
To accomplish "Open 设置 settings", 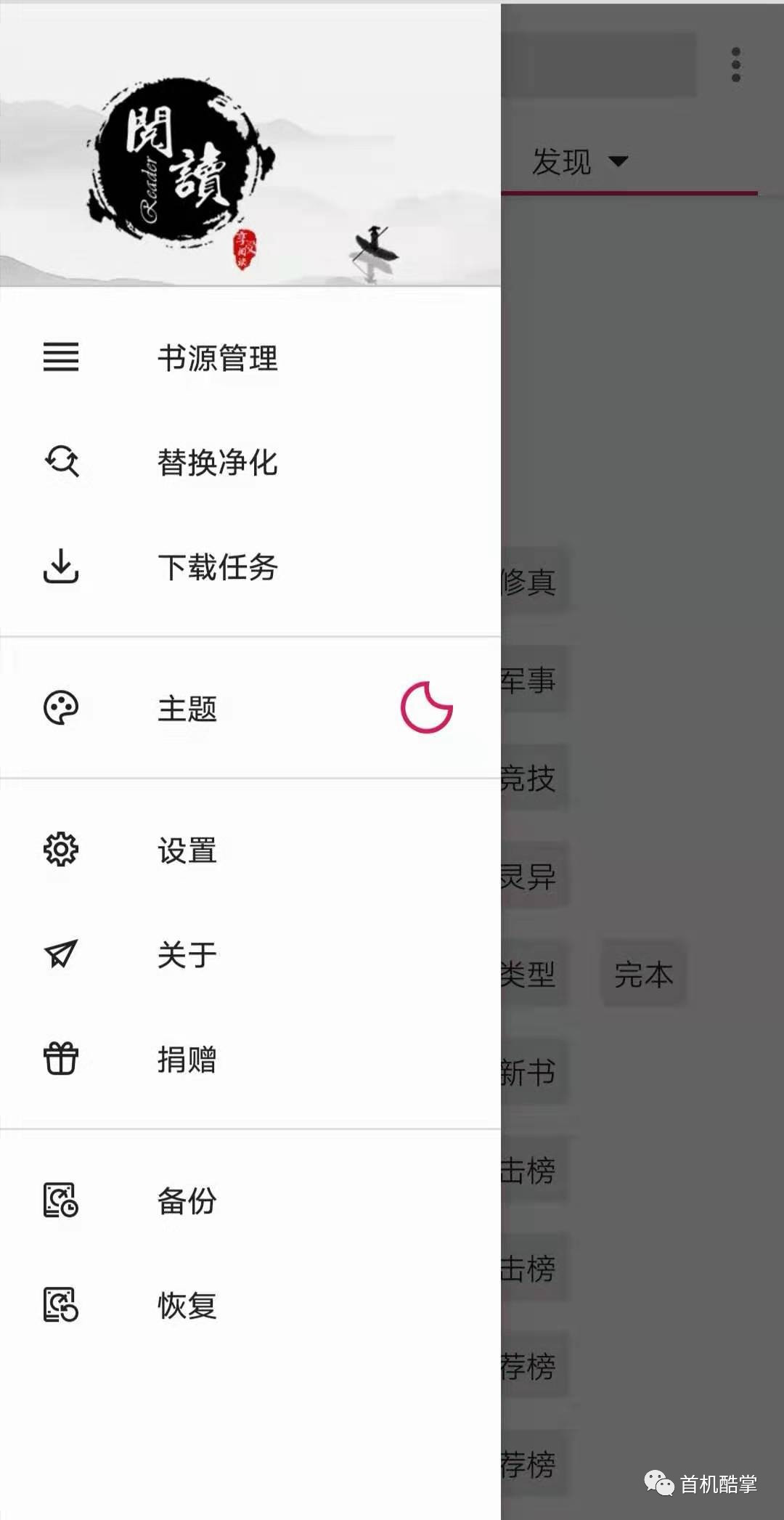I will [187, 850].
